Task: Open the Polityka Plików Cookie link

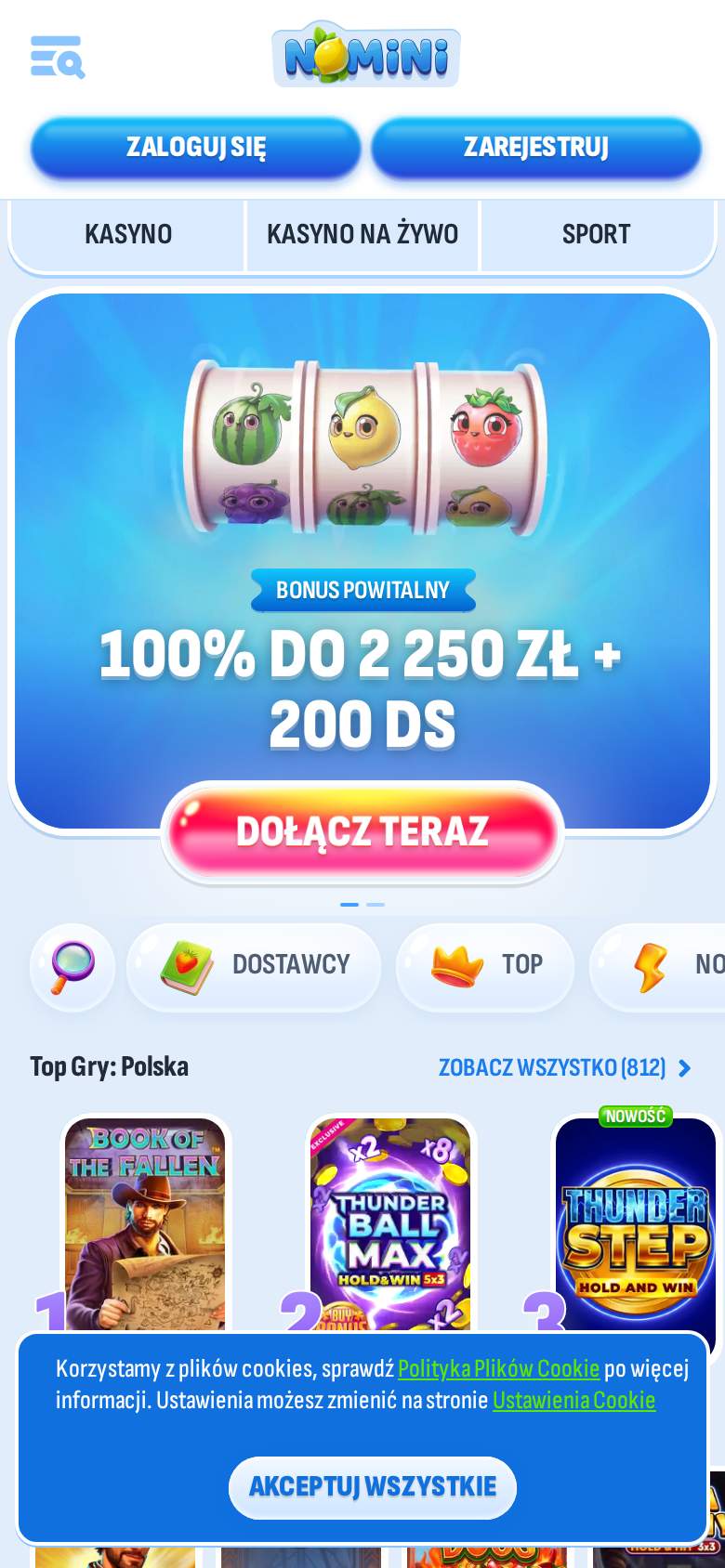Action: 498,1368
